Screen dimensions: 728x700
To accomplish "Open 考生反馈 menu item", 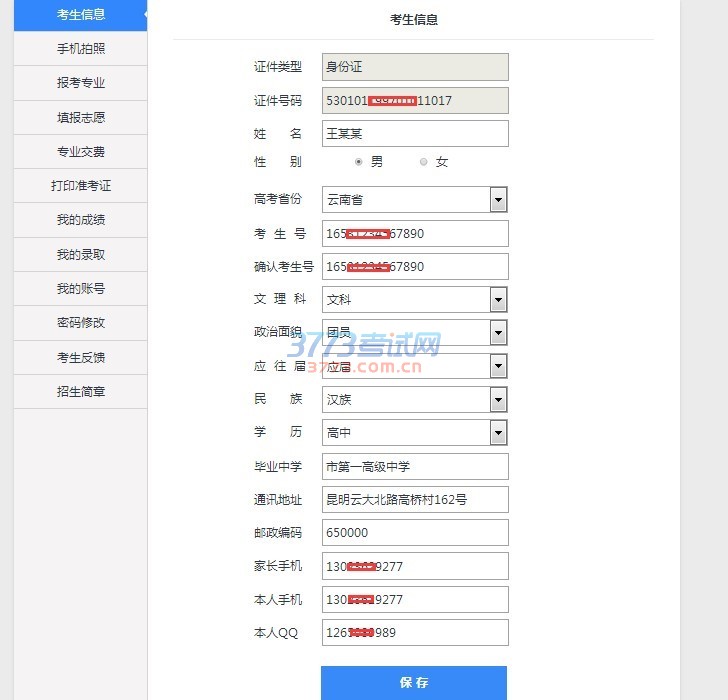I will 81,358.
